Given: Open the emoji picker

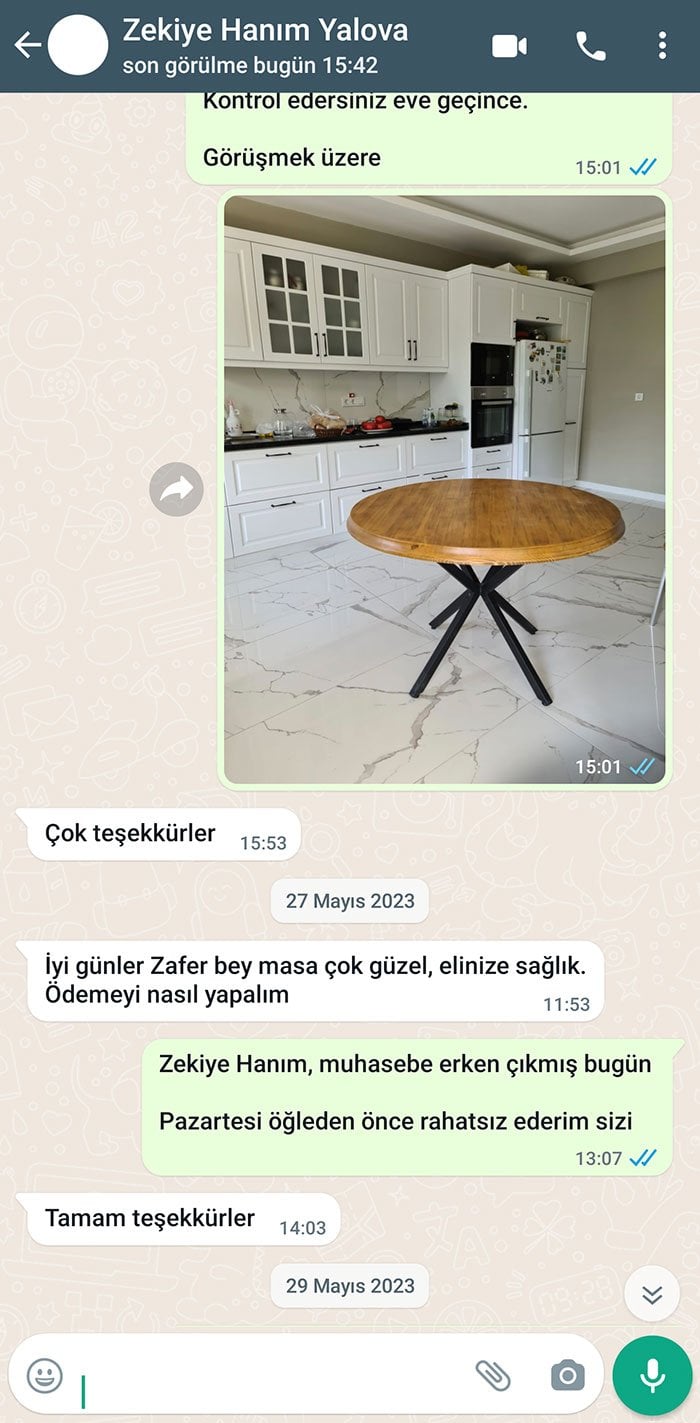Looking at the screenshot, I should point(45,1375).
